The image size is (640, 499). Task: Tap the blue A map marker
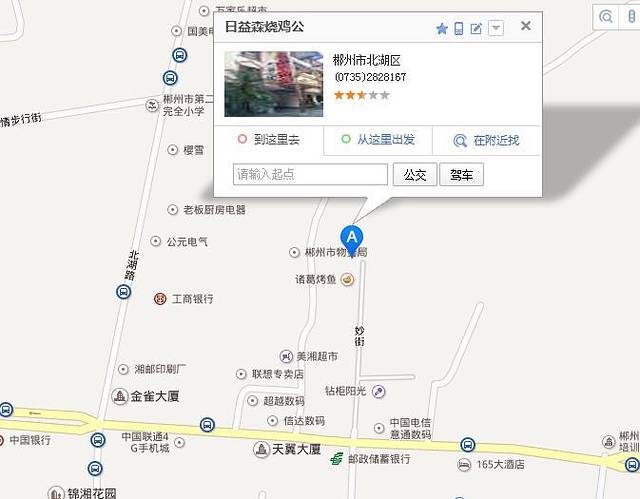[x=352, y=237]
